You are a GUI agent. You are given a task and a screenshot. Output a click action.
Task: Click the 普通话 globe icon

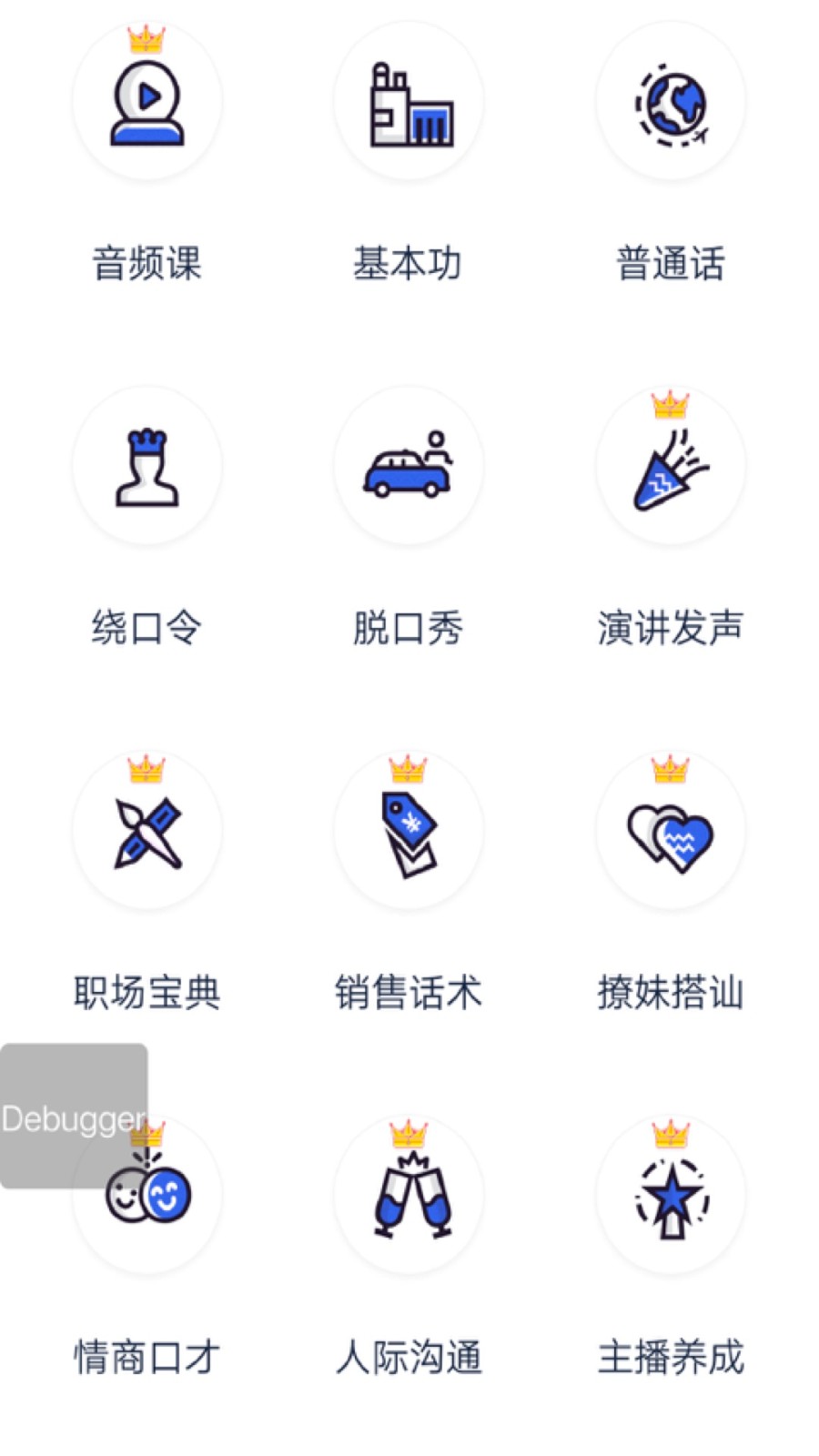click(671, 102)
